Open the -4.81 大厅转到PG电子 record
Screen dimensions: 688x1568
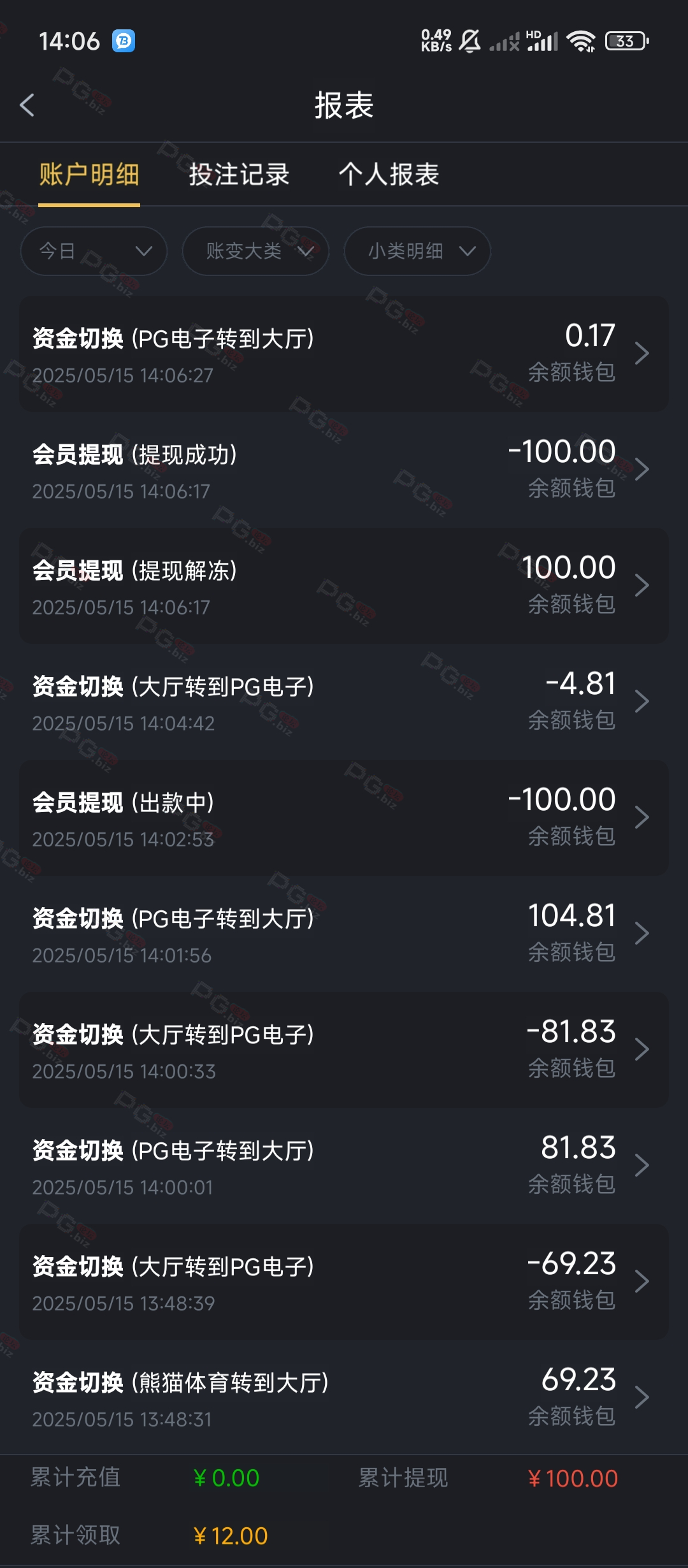click(x=344, y=702)
